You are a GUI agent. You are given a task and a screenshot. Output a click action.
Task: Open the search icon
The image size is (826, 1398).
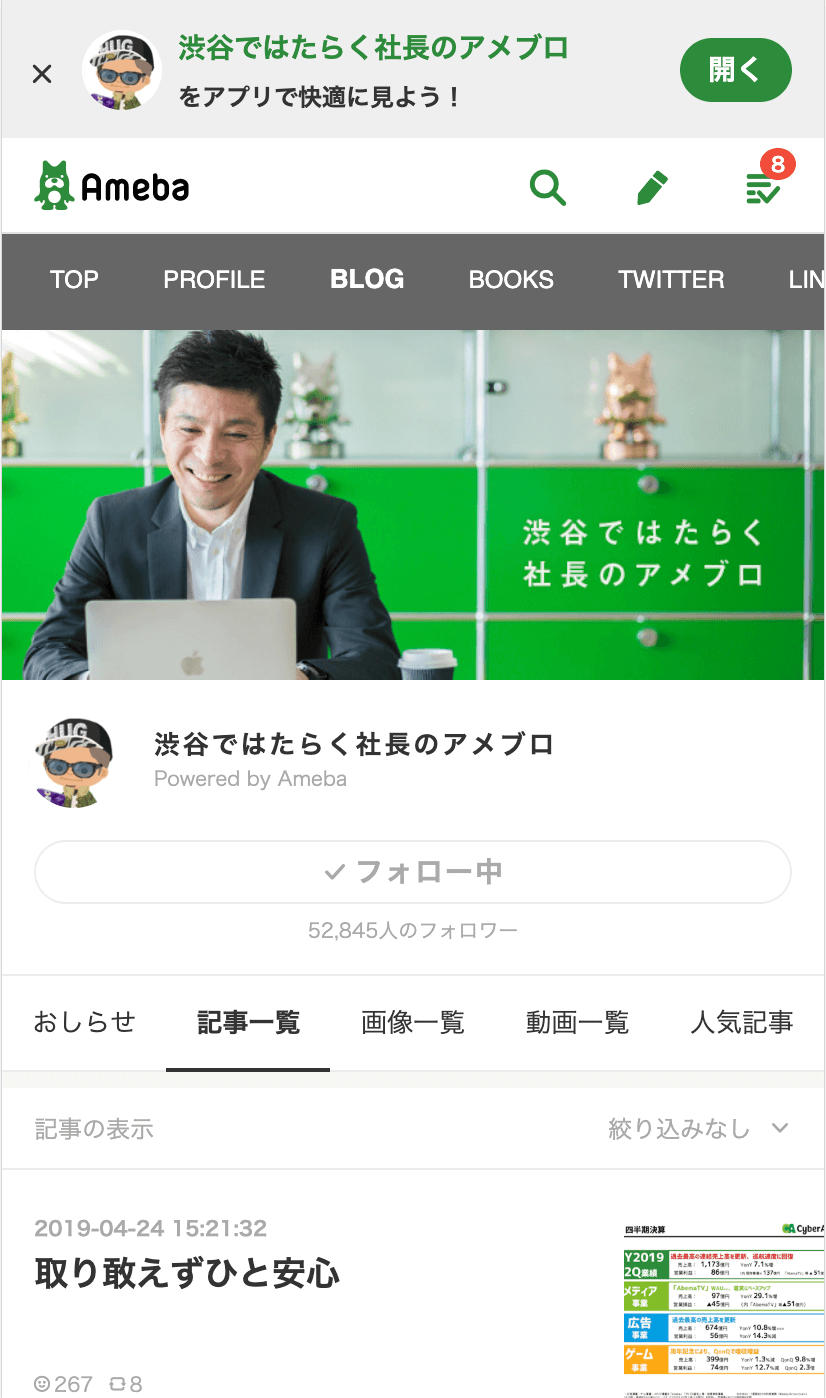(x=548, y=187)
